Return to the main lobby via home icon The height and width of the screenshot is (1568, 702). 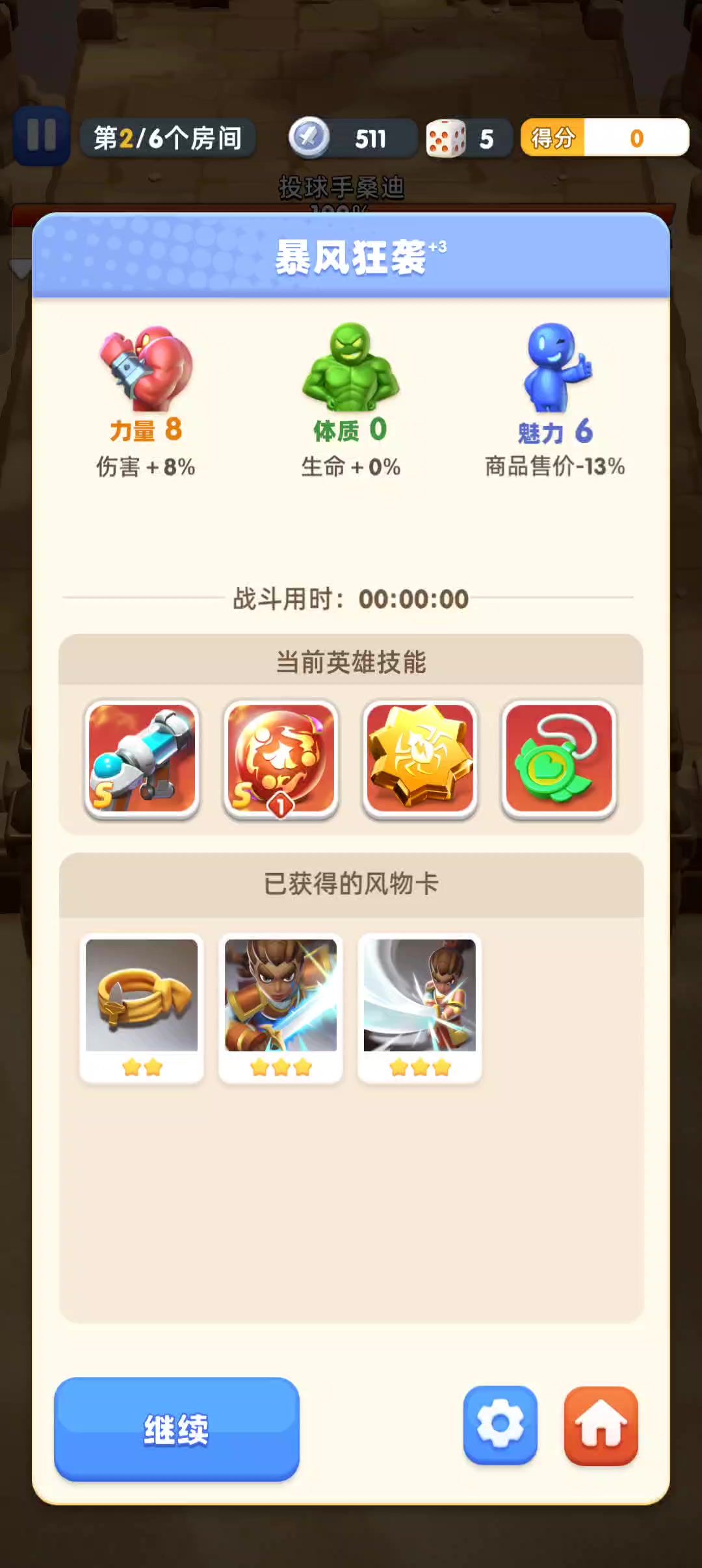pos(601,1425)
